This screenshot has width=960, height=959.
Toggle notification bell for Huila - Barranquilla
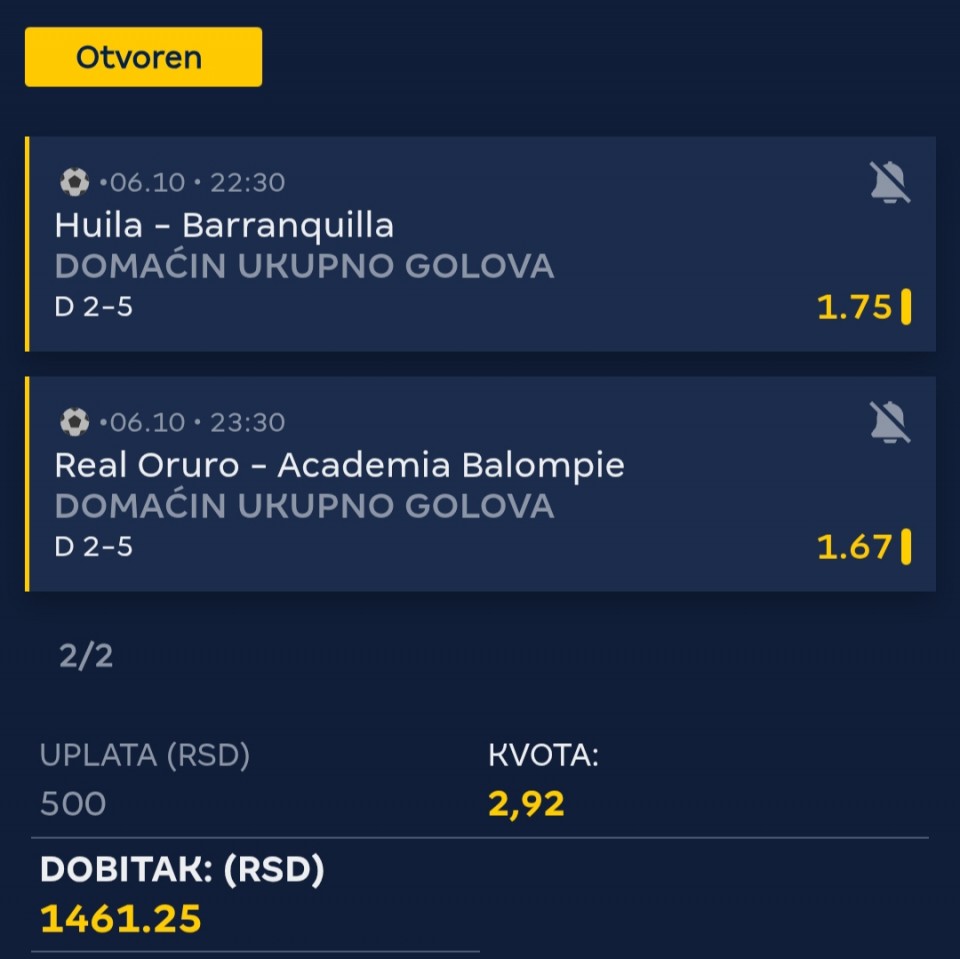pos(889,183)
